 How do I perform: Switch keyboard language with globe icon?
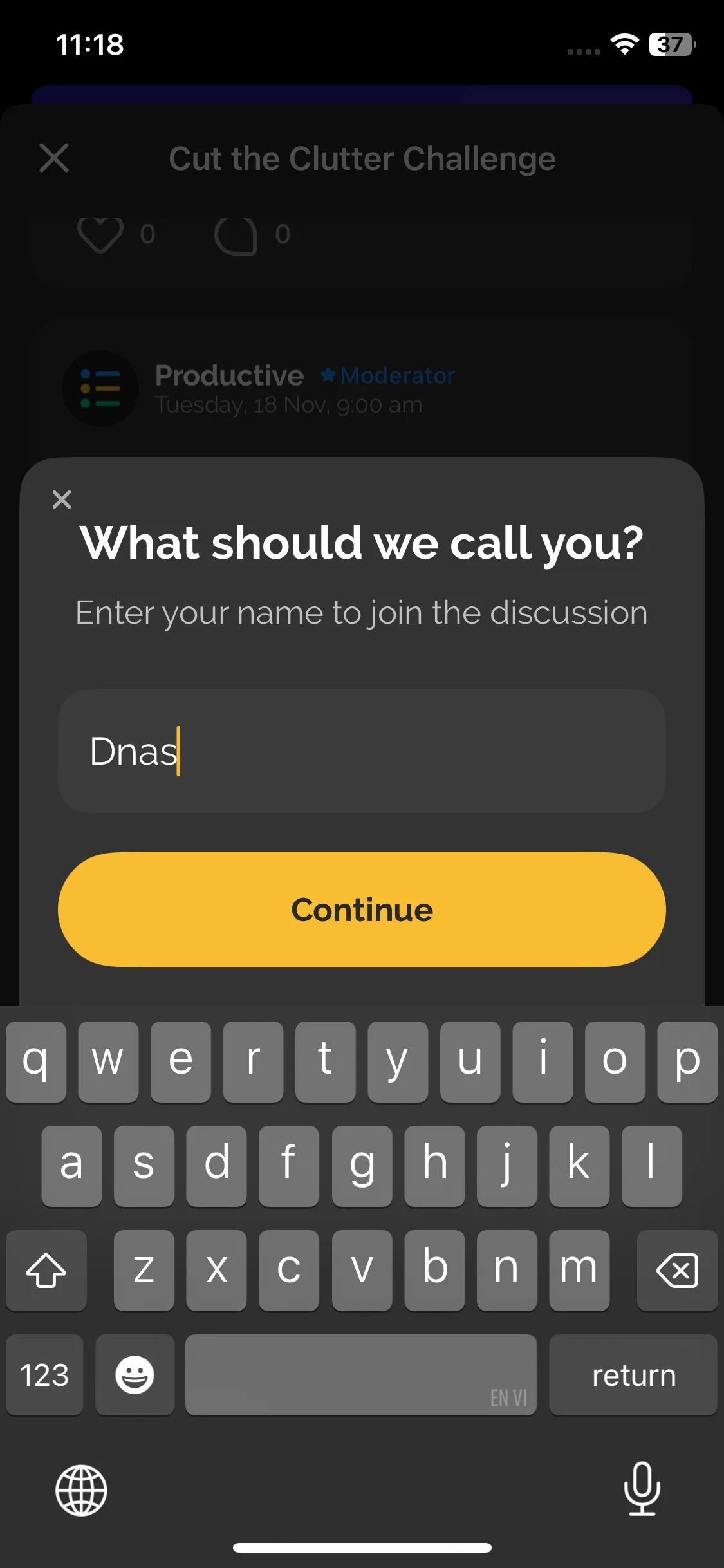click(81, 1490)
